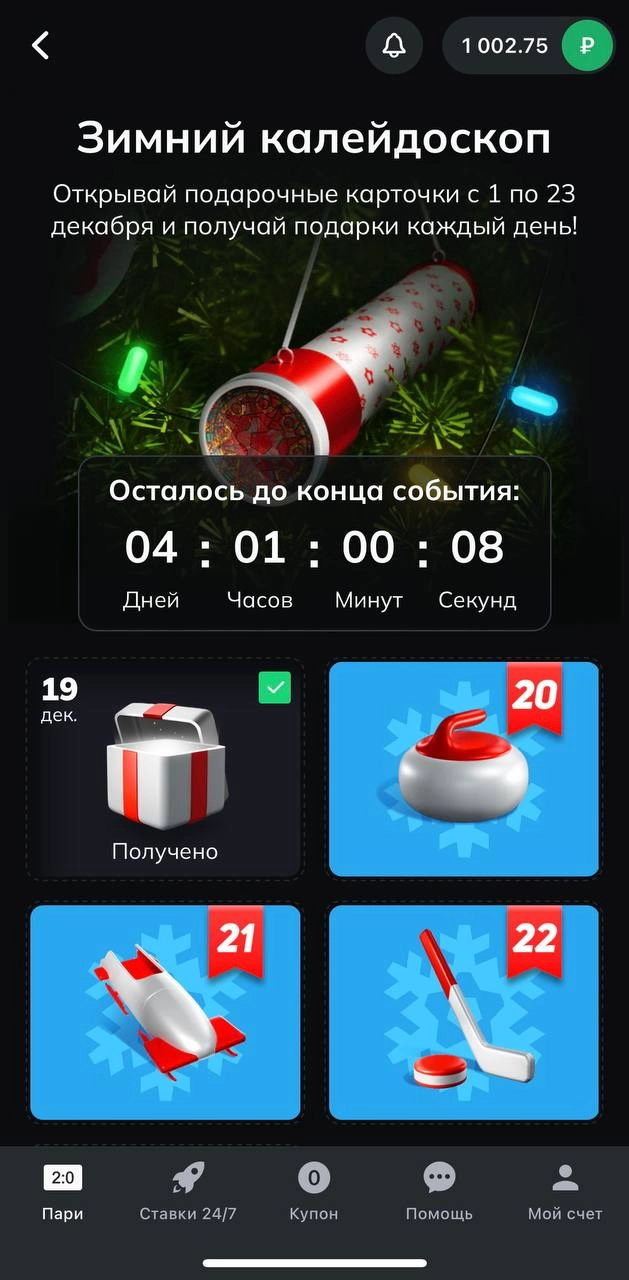The width and height of the screenshot is (629, 1280).
Task: Open the received 19 дек. gift card
Action: 164,768
